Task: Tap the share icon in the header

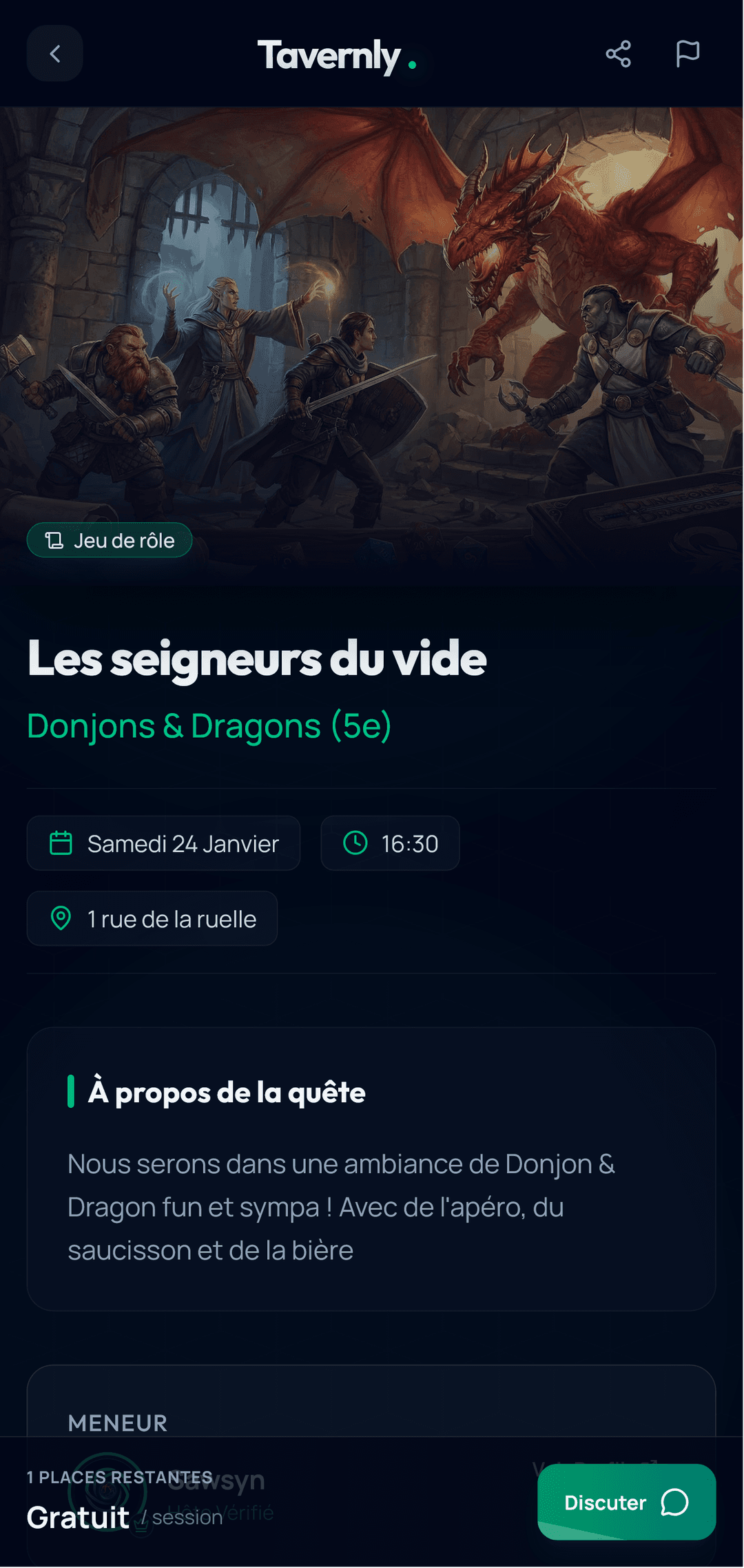Action: click(x=617, y=53)
